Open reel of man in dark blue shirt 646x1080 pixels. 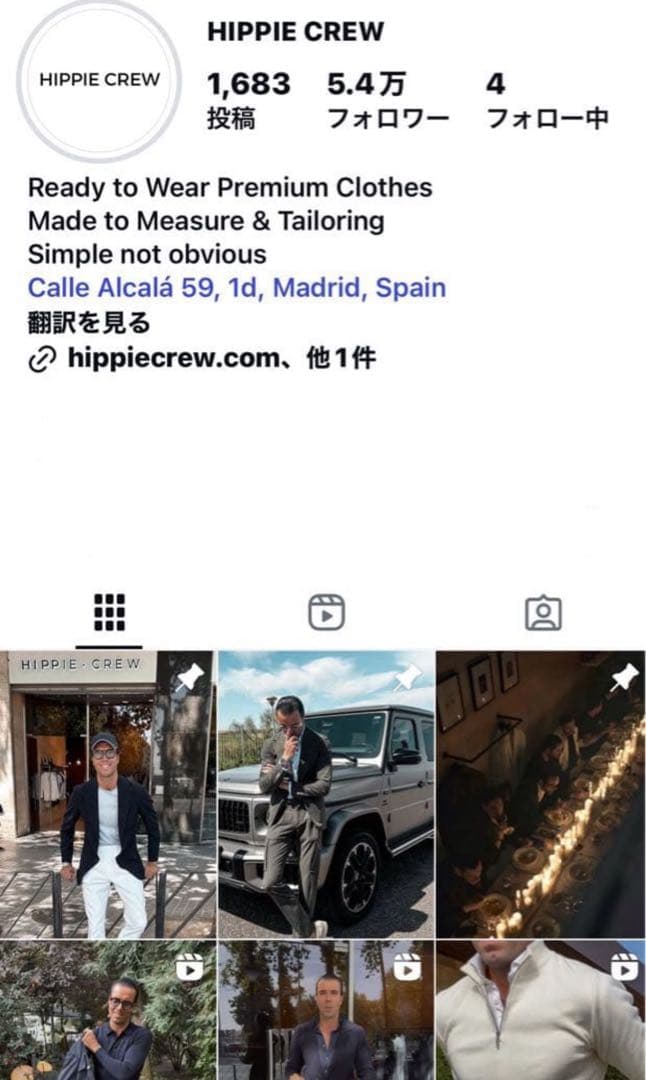click(x=326, y=1010)
